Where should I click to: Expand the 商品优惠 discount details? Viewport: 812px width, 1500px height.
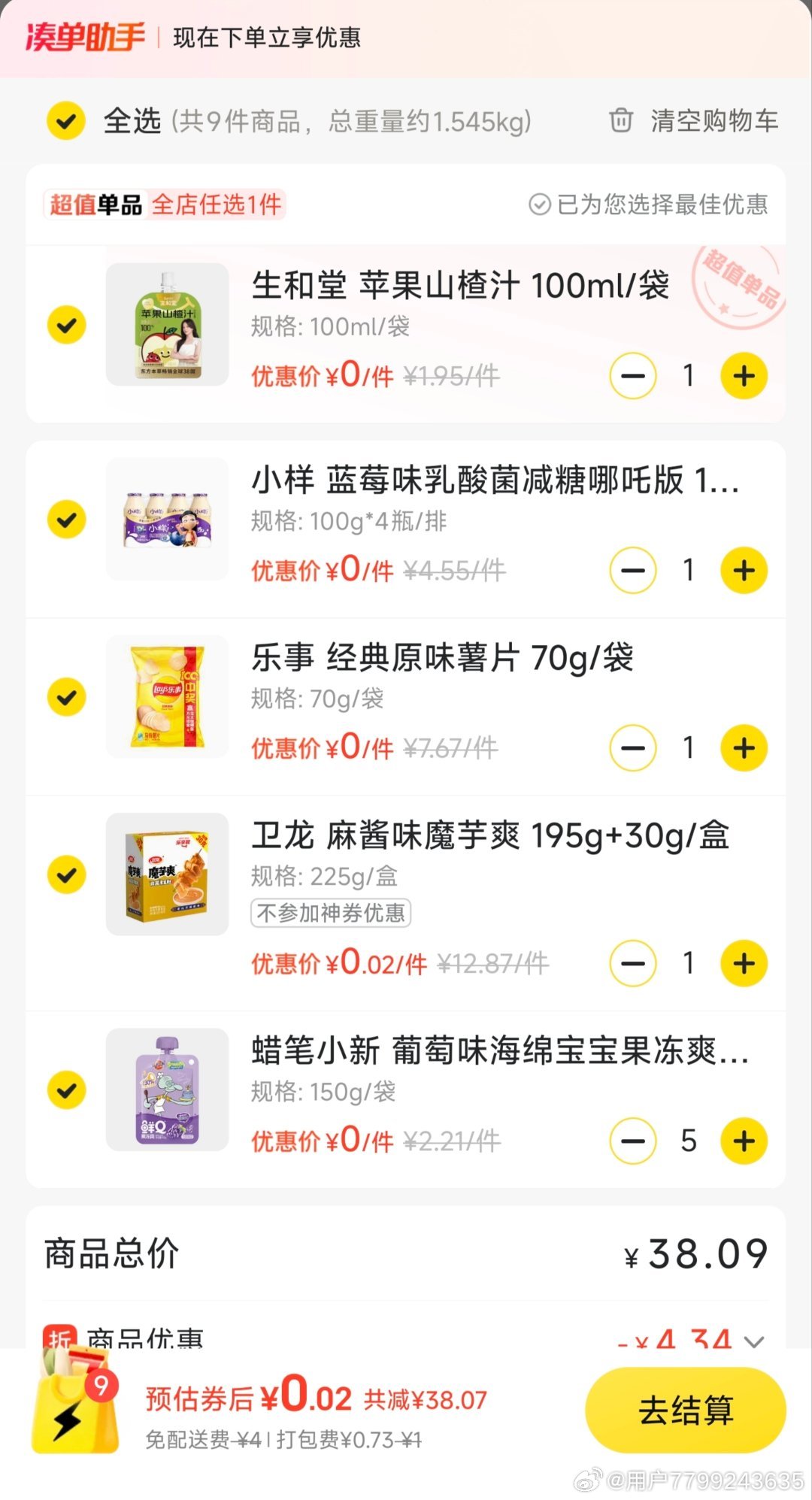pos(754,1340)
